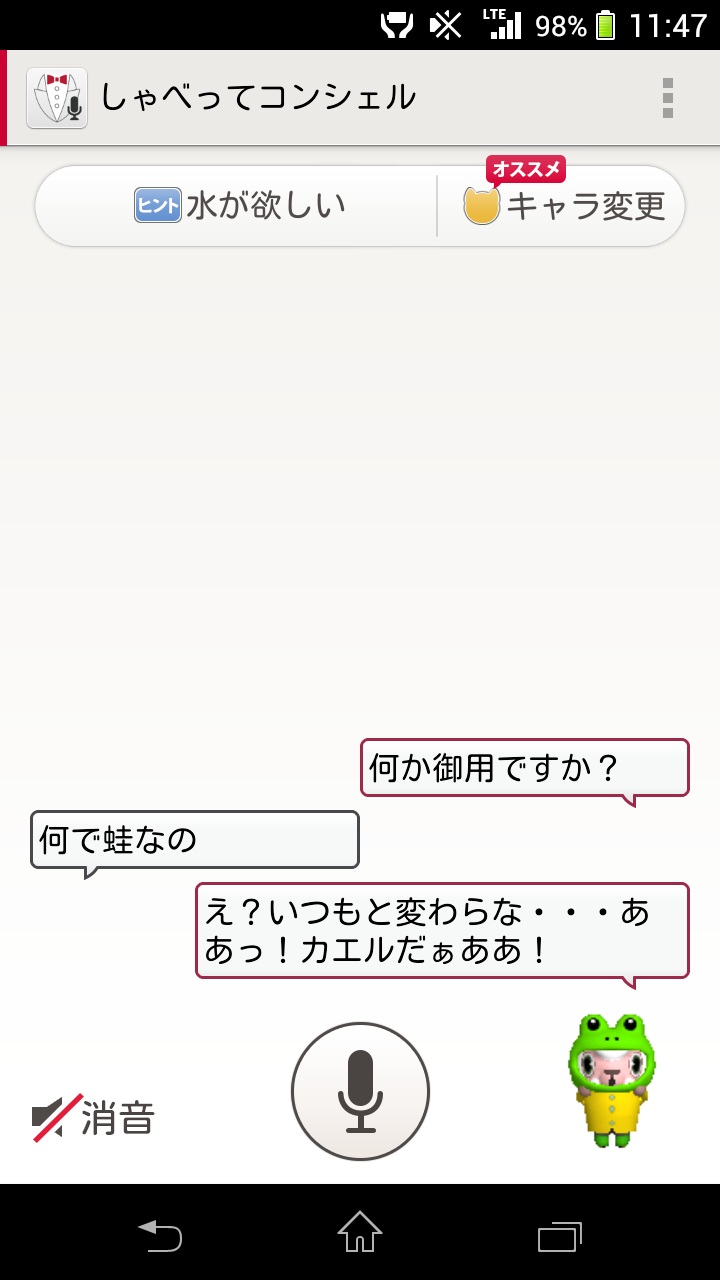Open the overflow menu in the app bar

tap(668, 98)
